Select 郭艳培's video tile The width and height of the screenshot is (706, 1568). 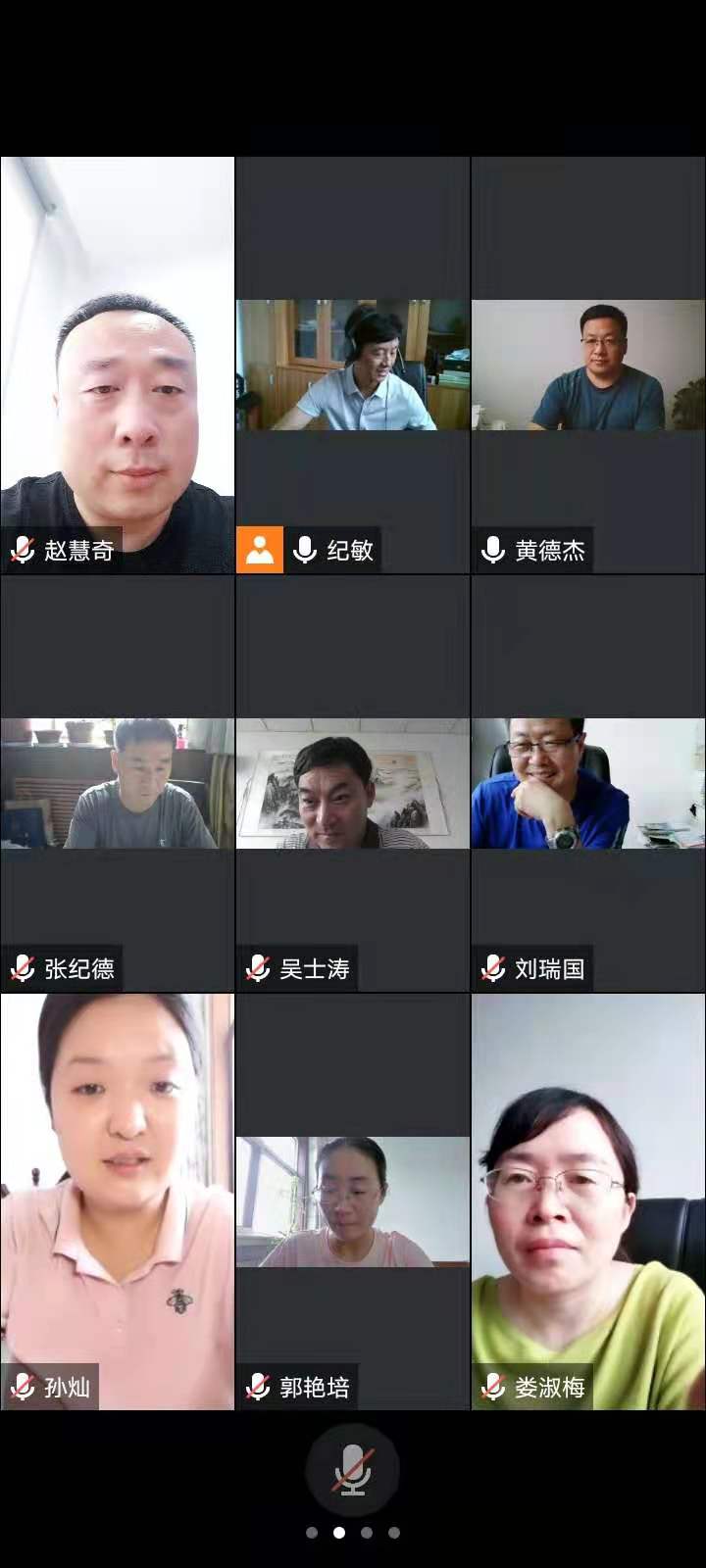(x=353, y=1201)
